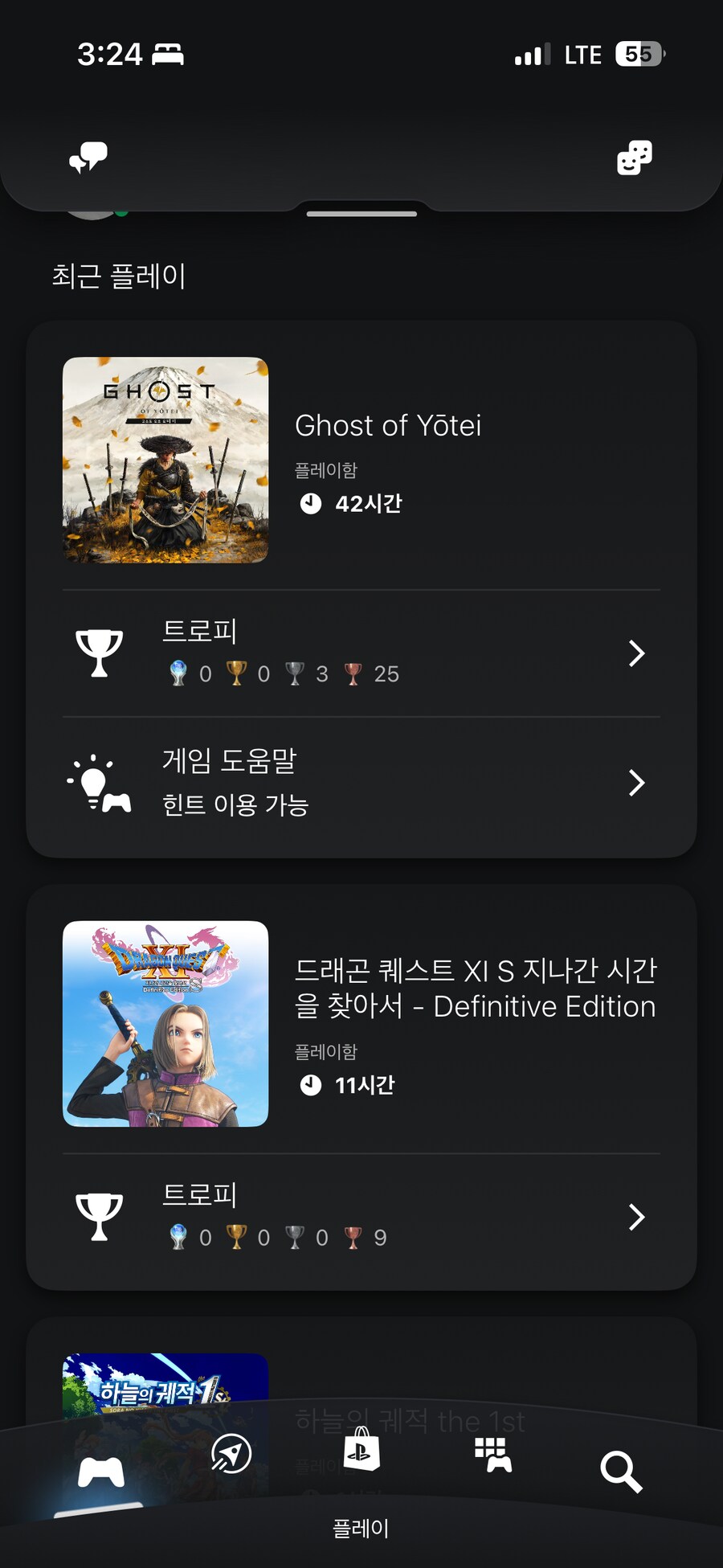This screenshot has width=723, height=1568.
Task: Select the Play controller tab icon
Action: click(x=100, y=1472)
